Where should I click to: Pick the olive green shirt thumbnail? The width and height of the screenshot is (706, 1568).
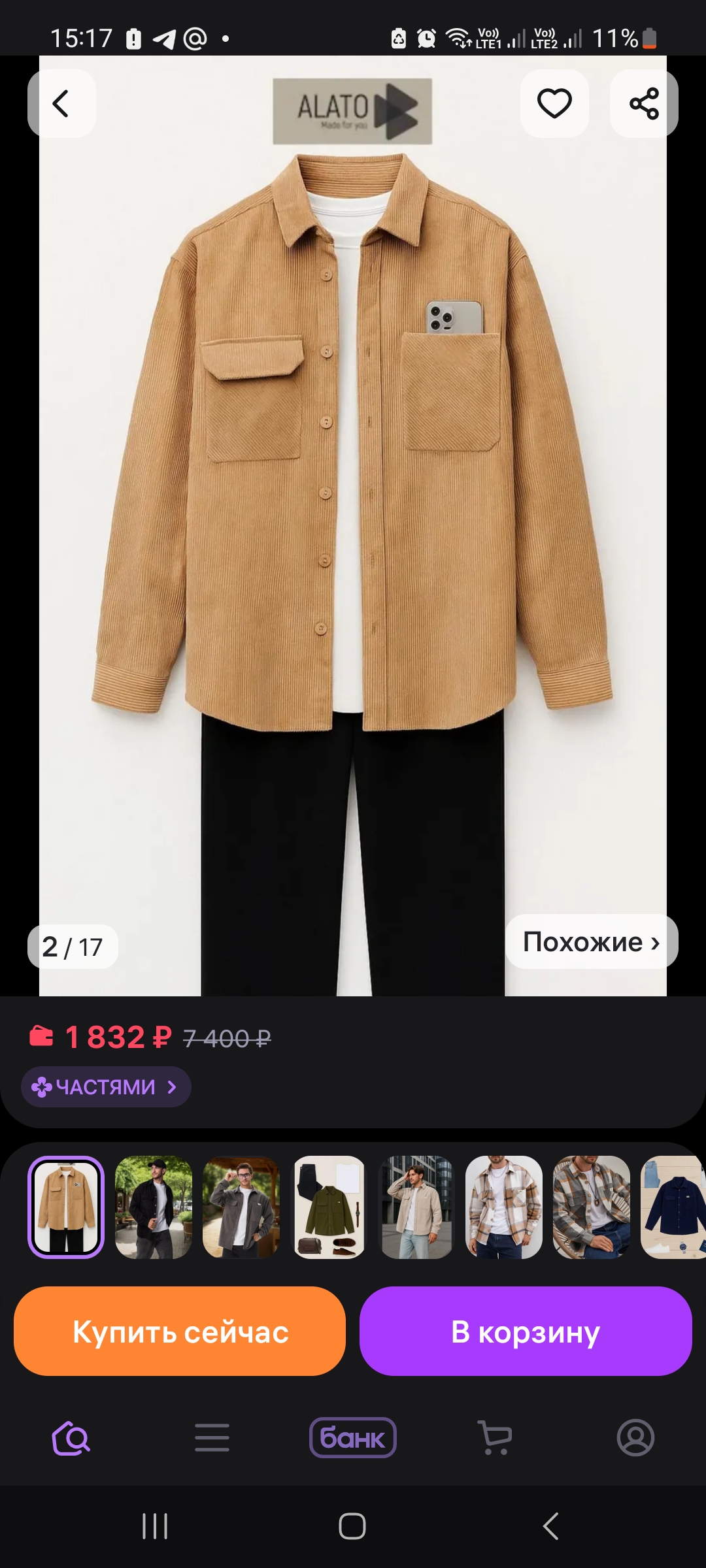(x=329, y=1207)
